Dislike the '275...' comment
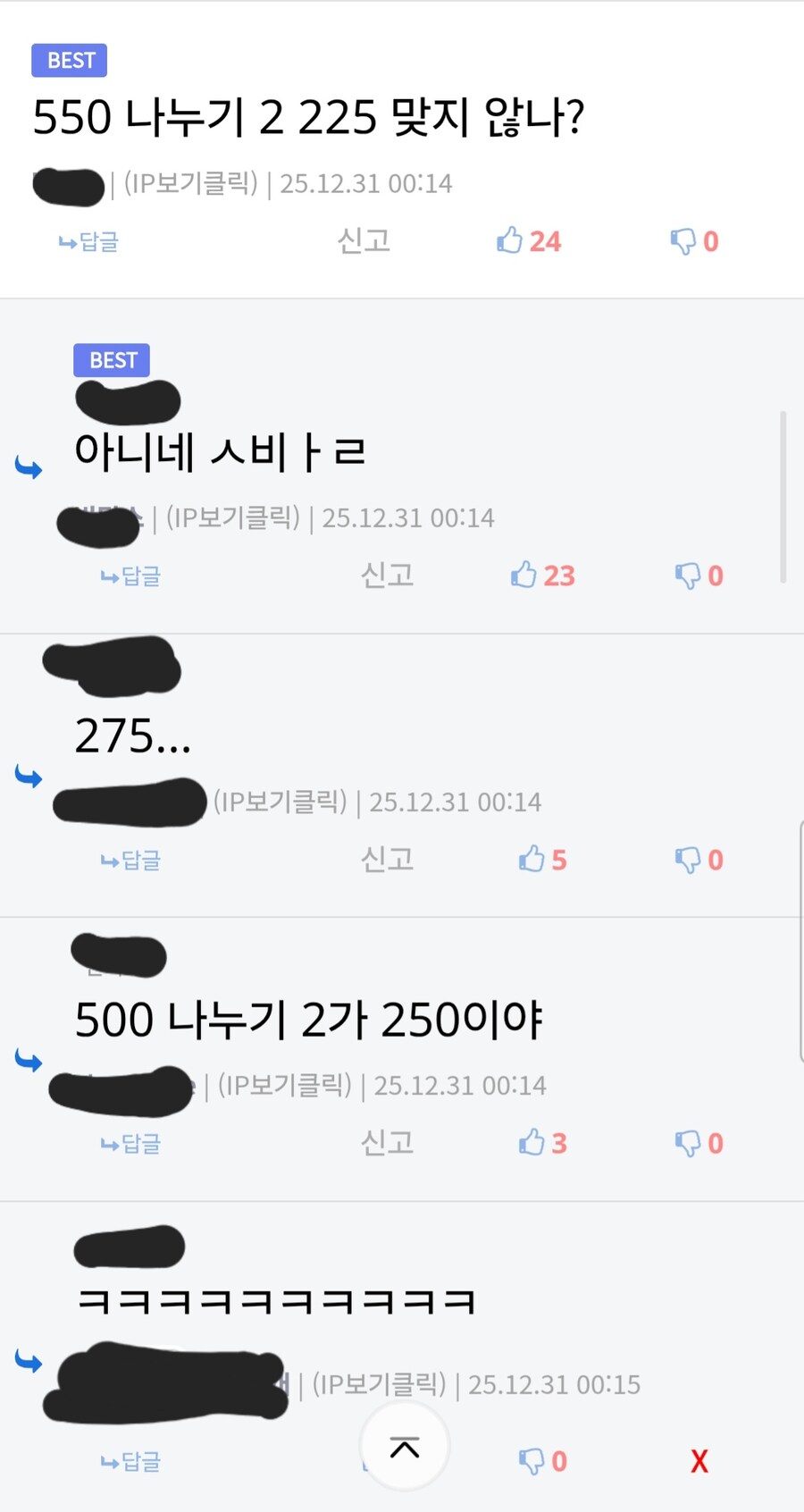Viewport: 804px width, 1512px height. 688,859
